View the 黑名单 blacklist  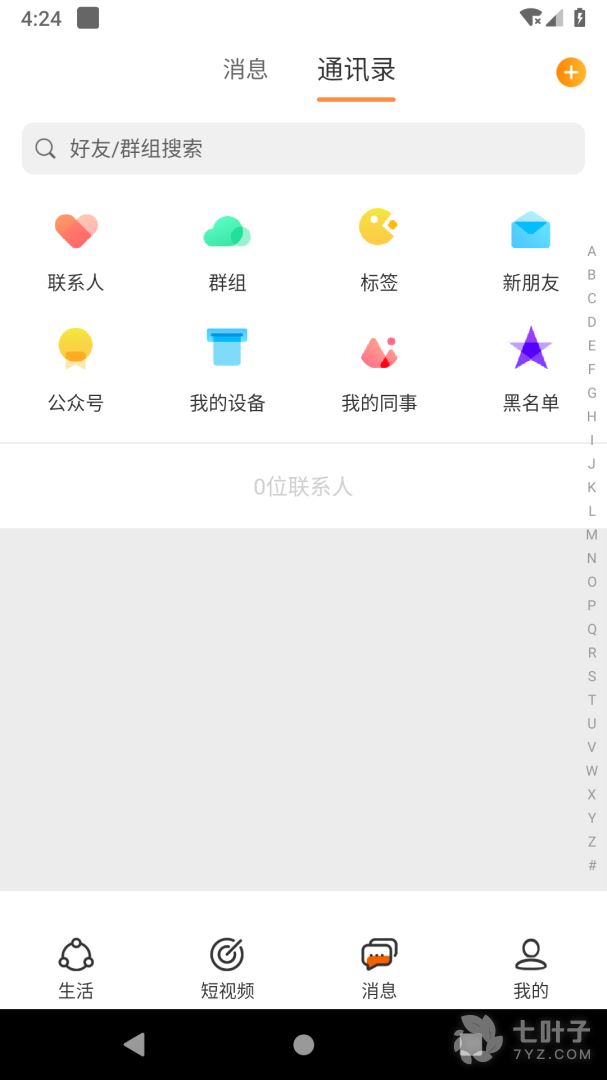(530, 370)
